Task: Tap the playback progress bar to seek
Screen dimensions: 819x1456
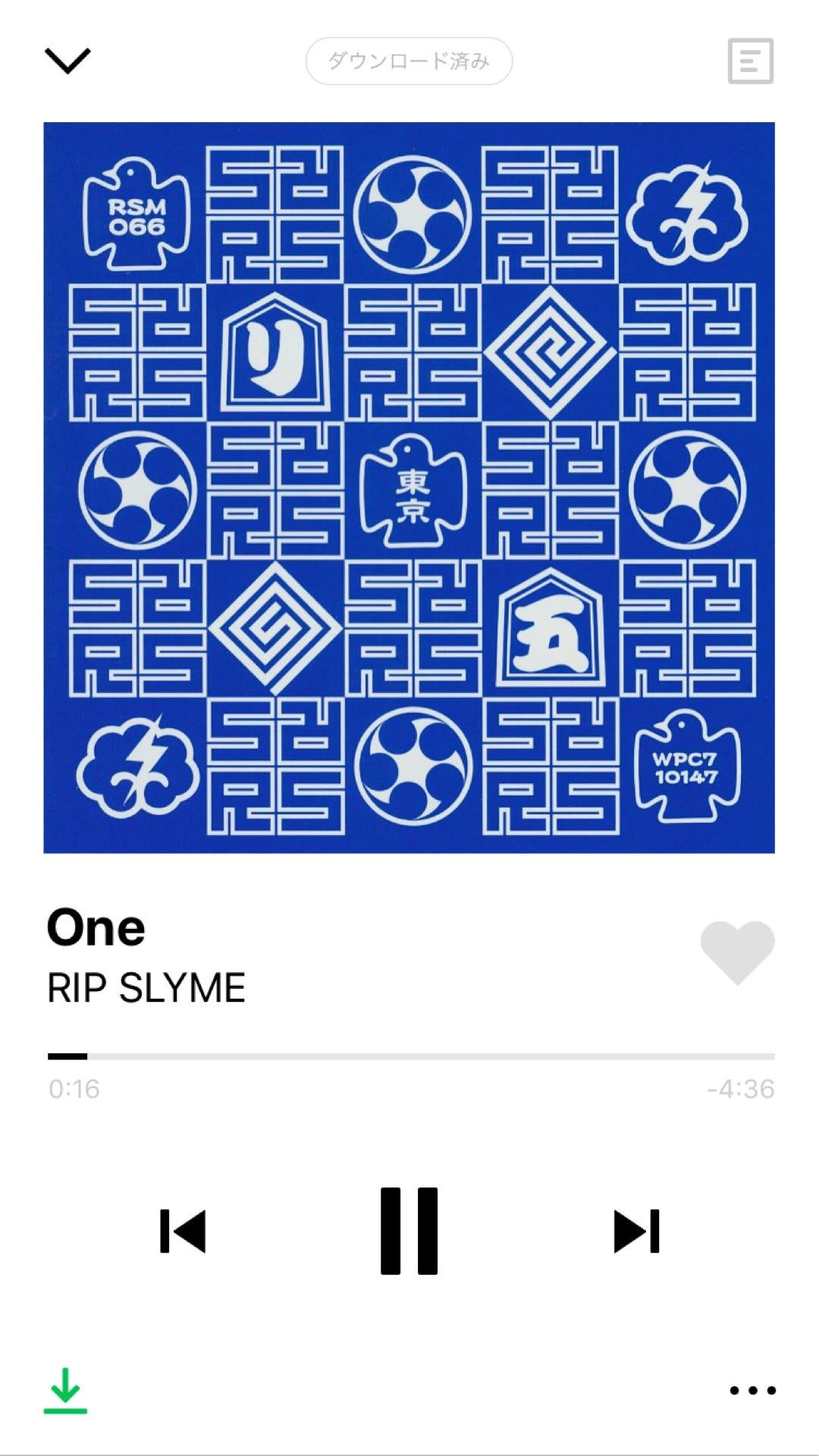Action: [x=410, y=1056]
